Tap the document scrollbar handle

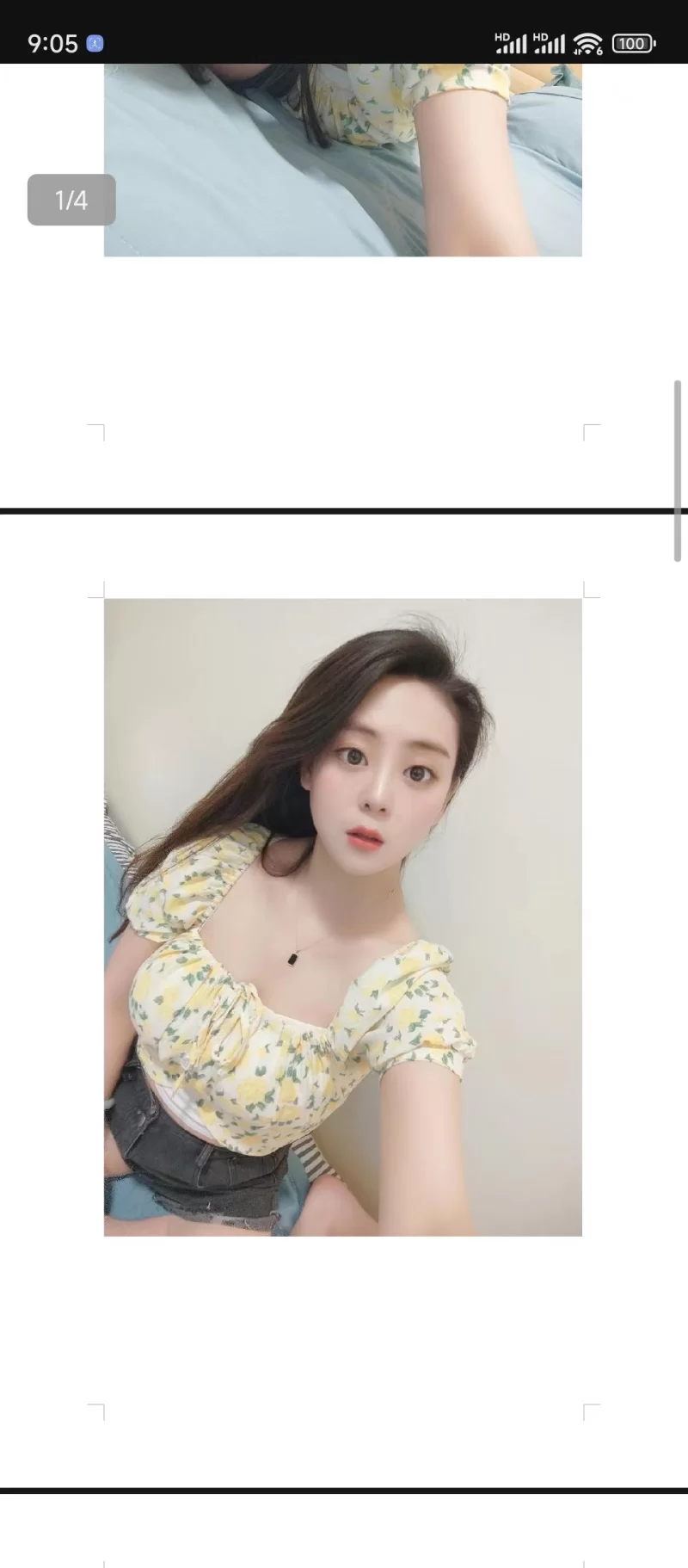(x=678, y=470)
